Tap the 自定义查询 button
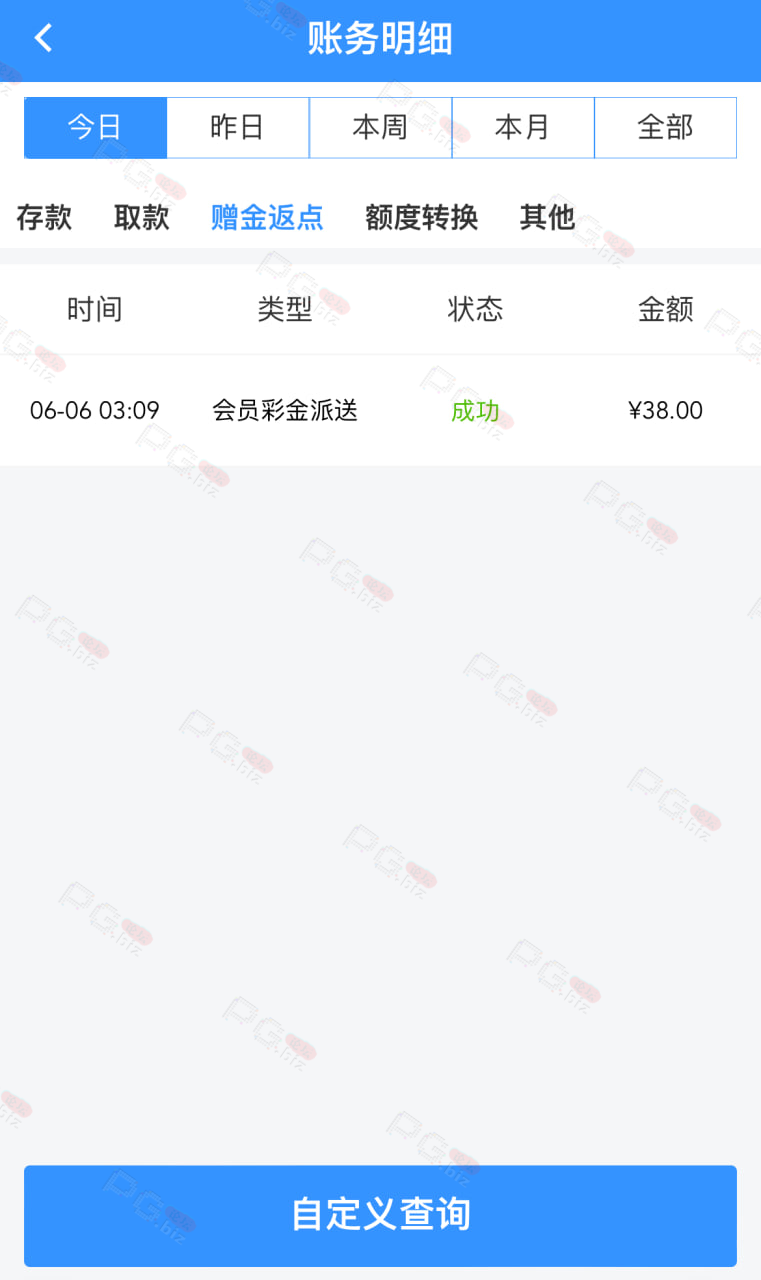Image resolution: width=761 pixels, height=1280 pixels. [380, 1216]
